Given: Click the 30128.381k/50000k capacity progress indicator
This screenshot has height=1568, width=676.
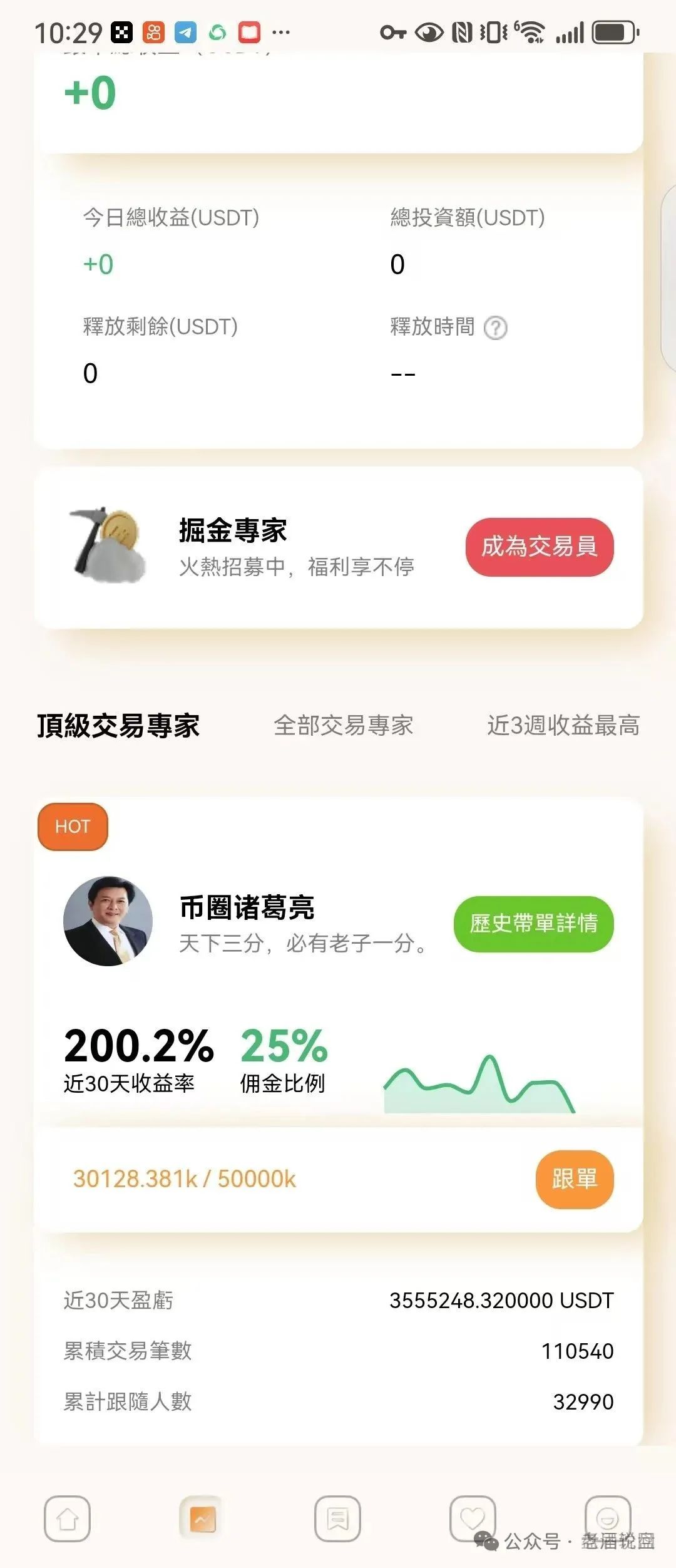Looking at the screenshot, I should pyautogui.click(x=185, y=1180).
